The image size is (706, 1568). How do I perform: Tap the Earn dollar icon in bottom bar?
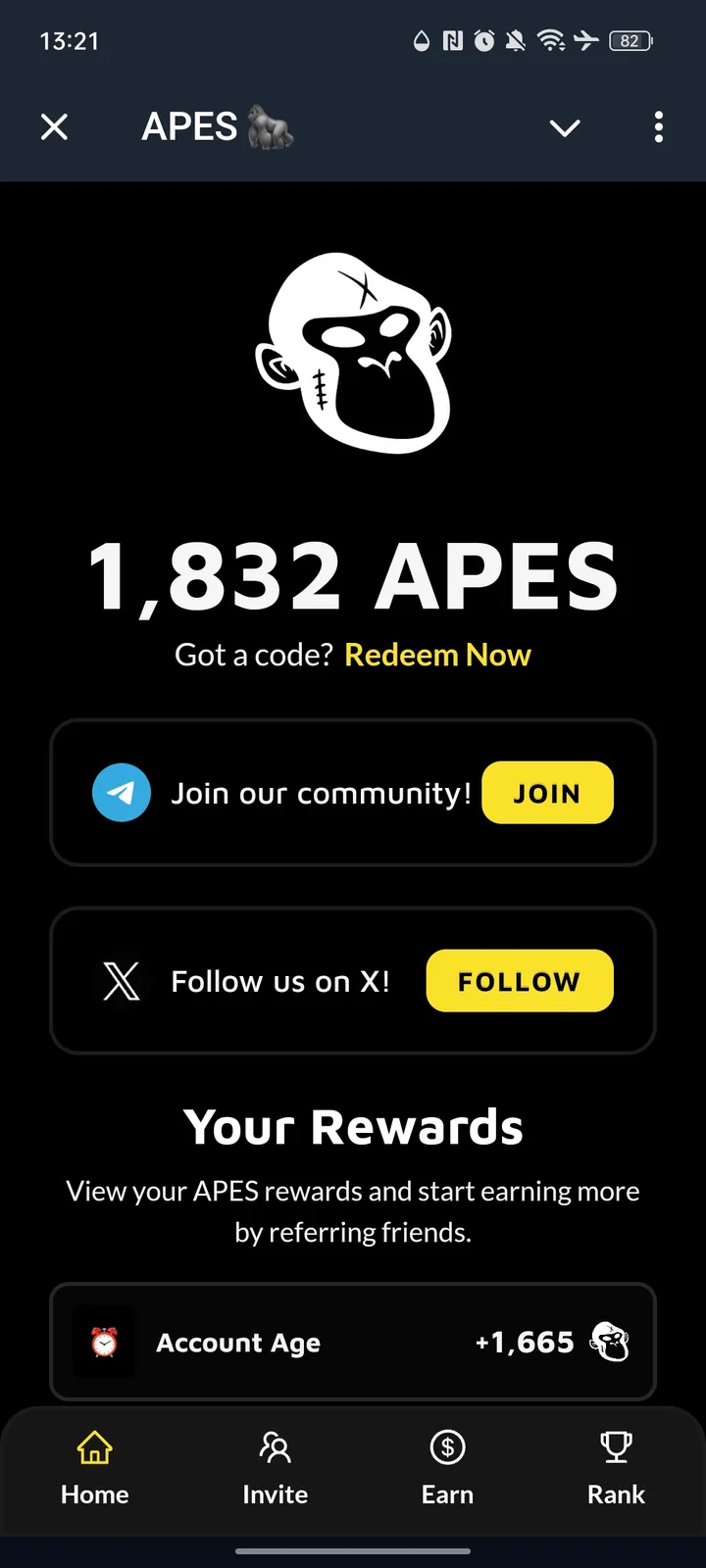click(x=447, y=1446)
